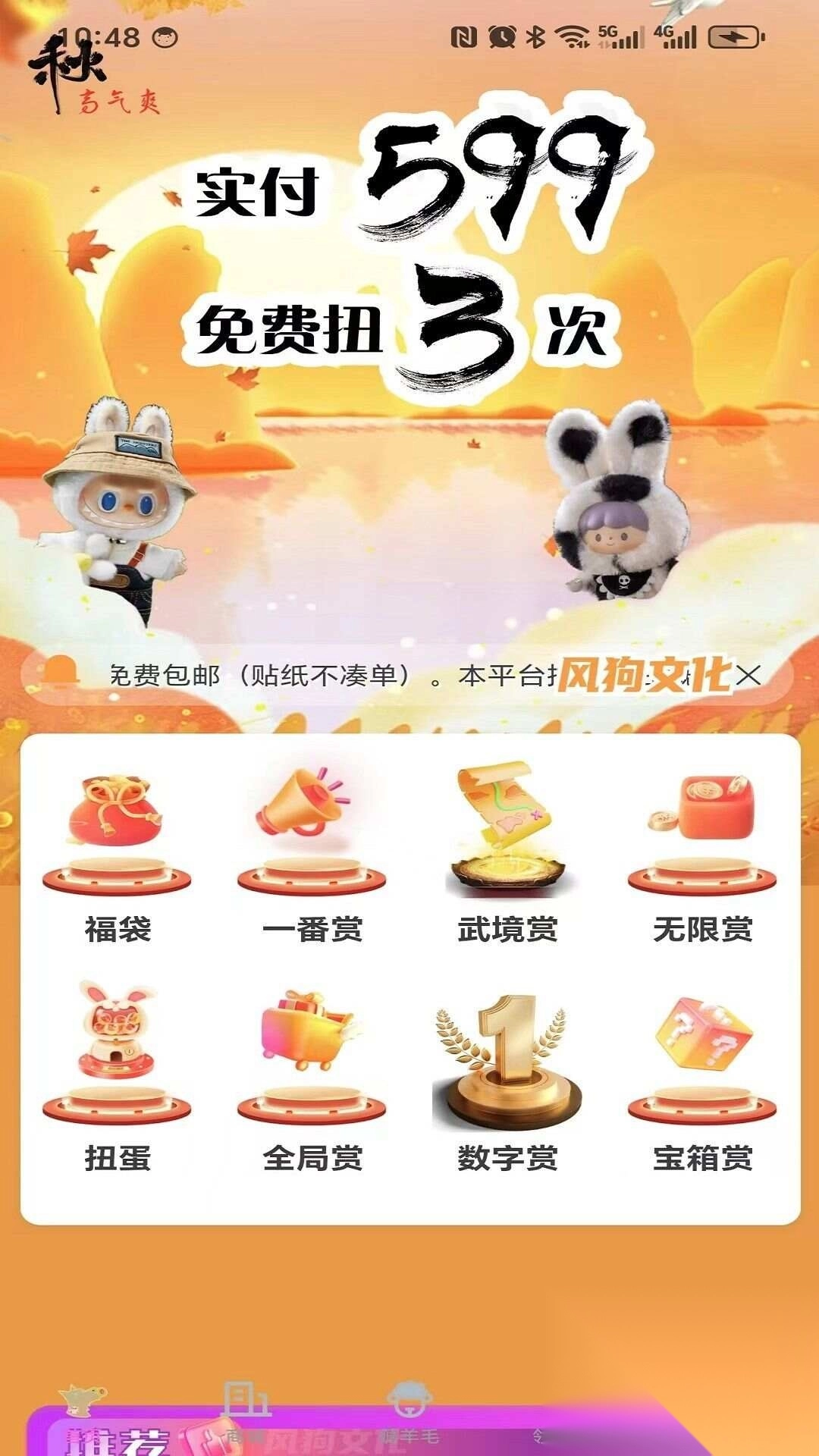Dismiss the free shipping notice bar
This screenshot has height=1456, width=819.
pyautogui.click(x=748, y=675)
